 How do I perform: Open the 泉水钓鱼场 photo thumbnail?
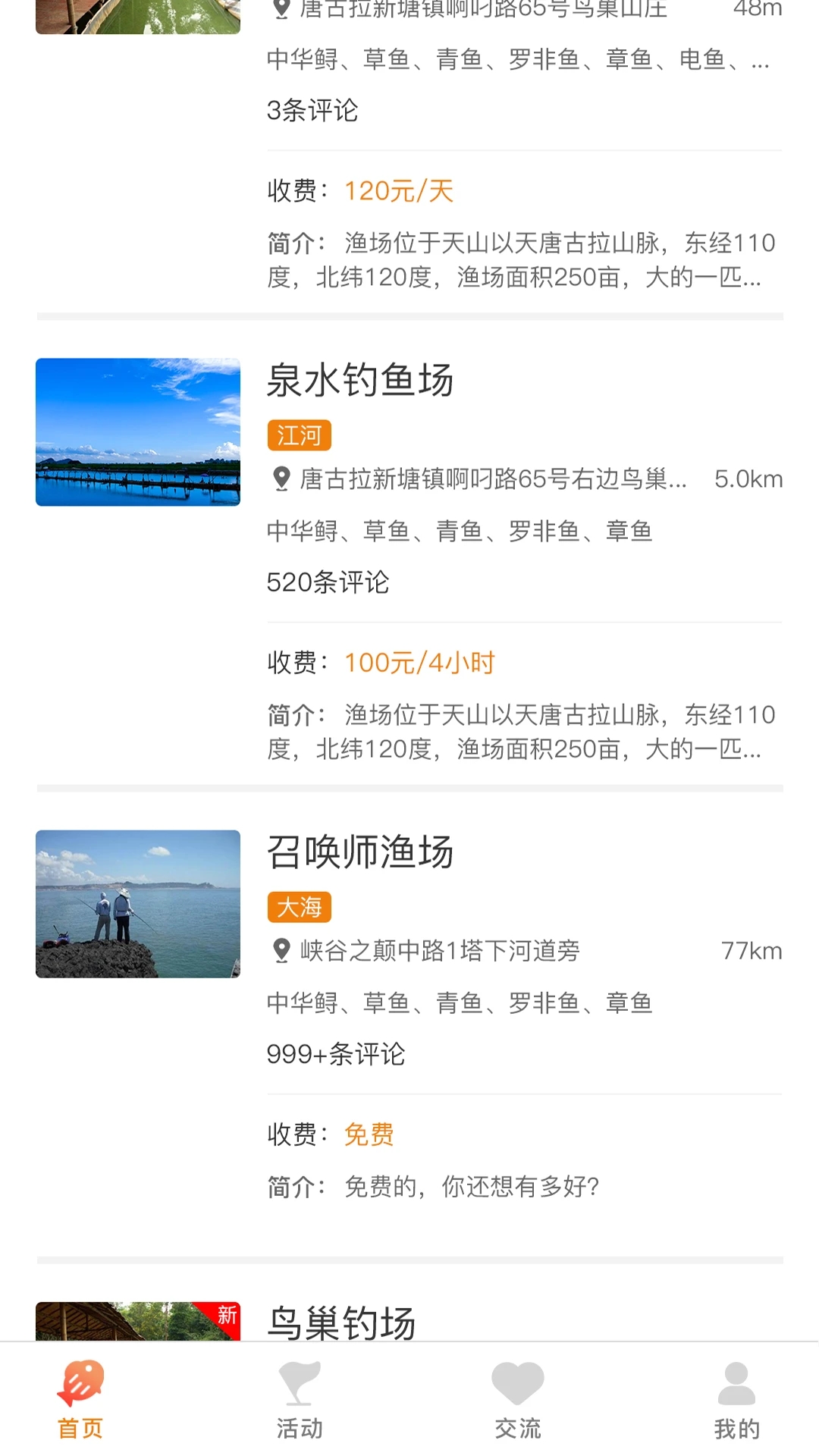(137, 432)
